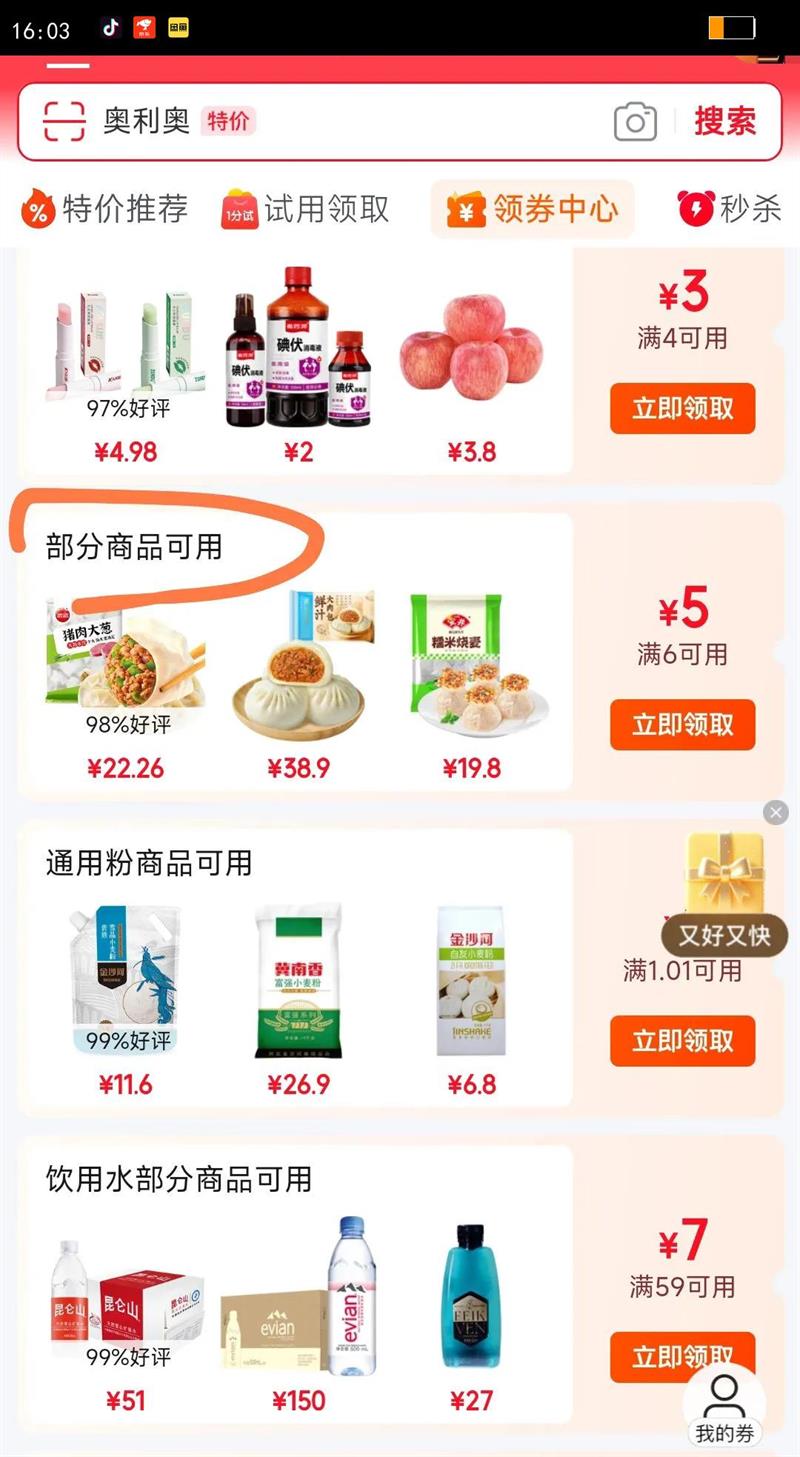Switch to the 领券中心 tab

click(x=532, y=210)
